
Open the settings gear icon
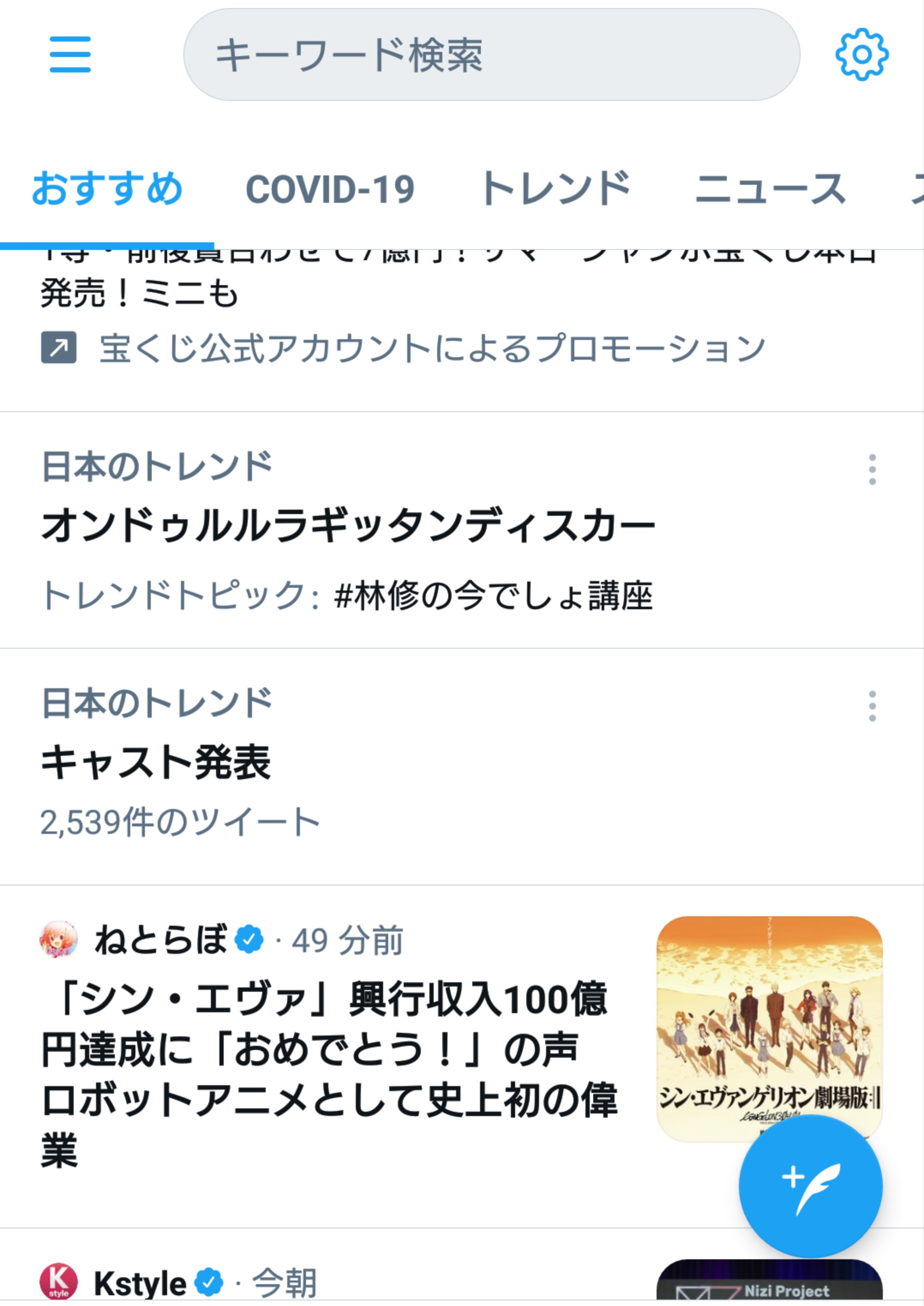[x=861, y=54]
